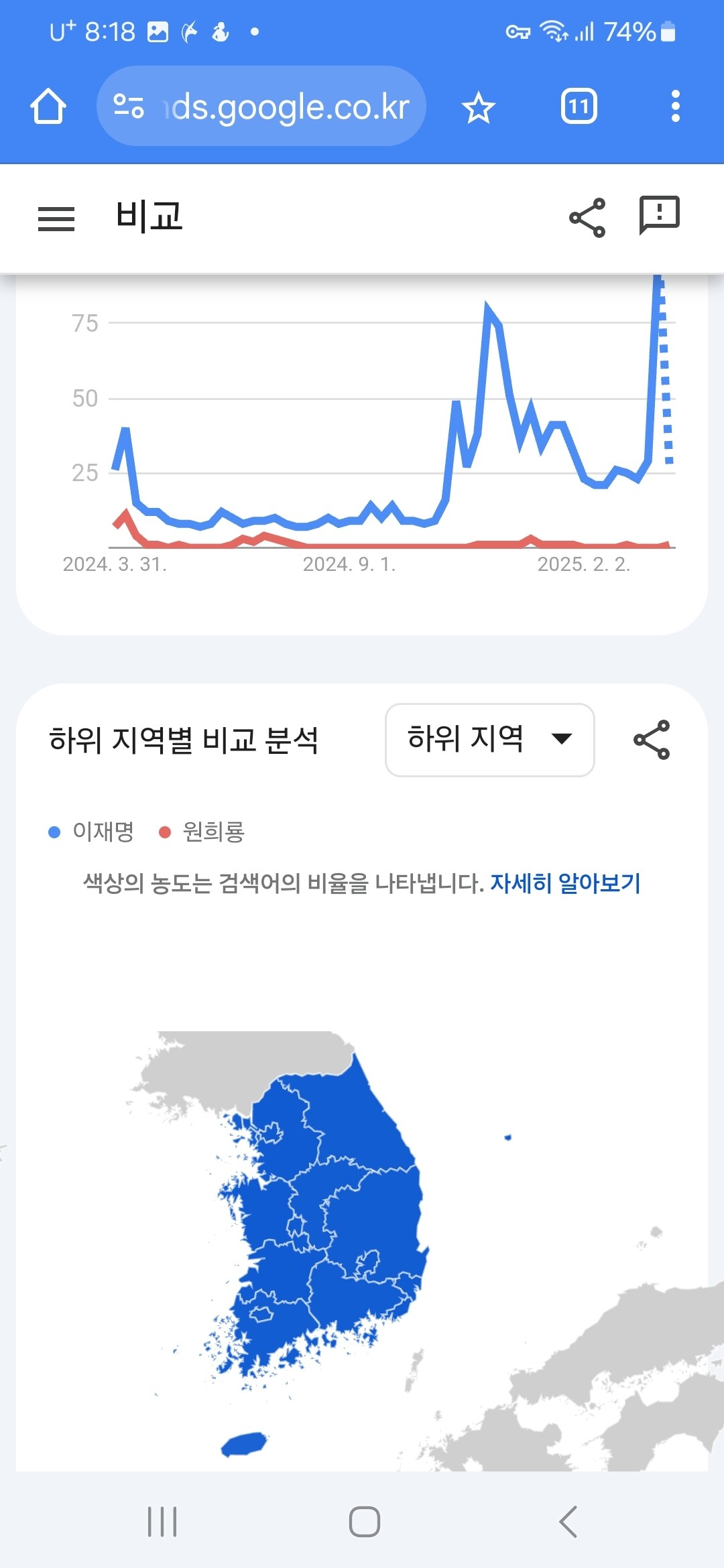Send feedback via the header icon

(x=660, y=216)
